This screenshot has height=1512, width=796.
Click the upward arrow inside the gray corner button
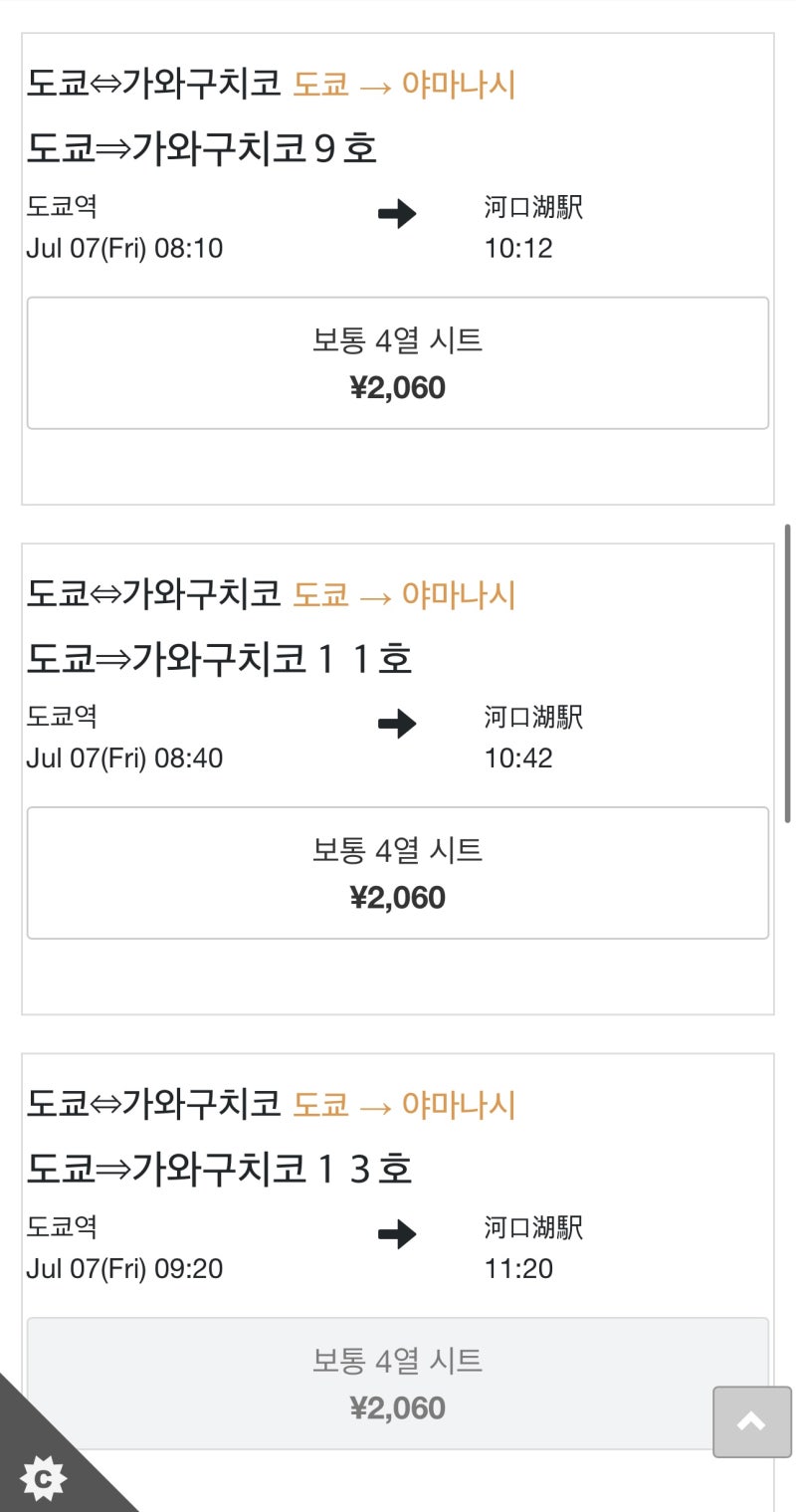point(753,1420)
